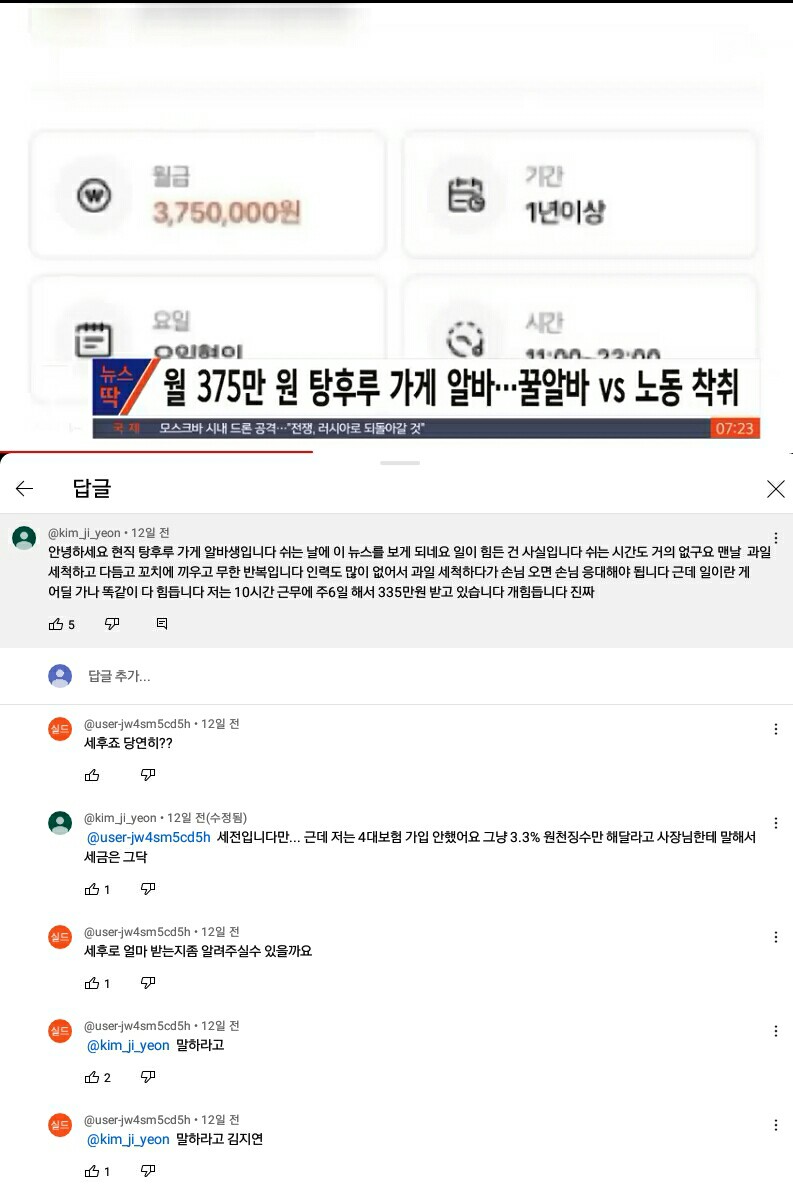Screen dimensions: 793x1193
Task: Tap the reply icon under the top comment
Action: 162,624
